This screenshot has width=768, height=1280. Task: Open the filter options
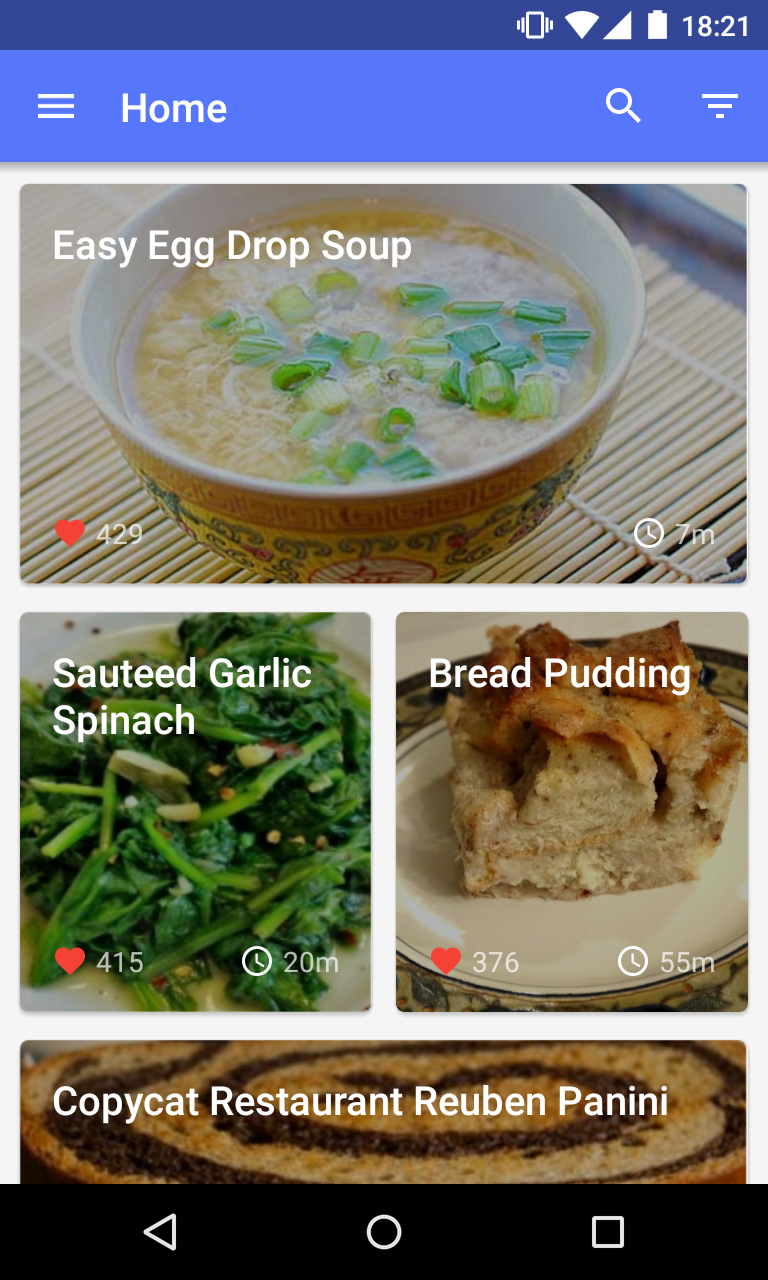(x=719, y=106)
